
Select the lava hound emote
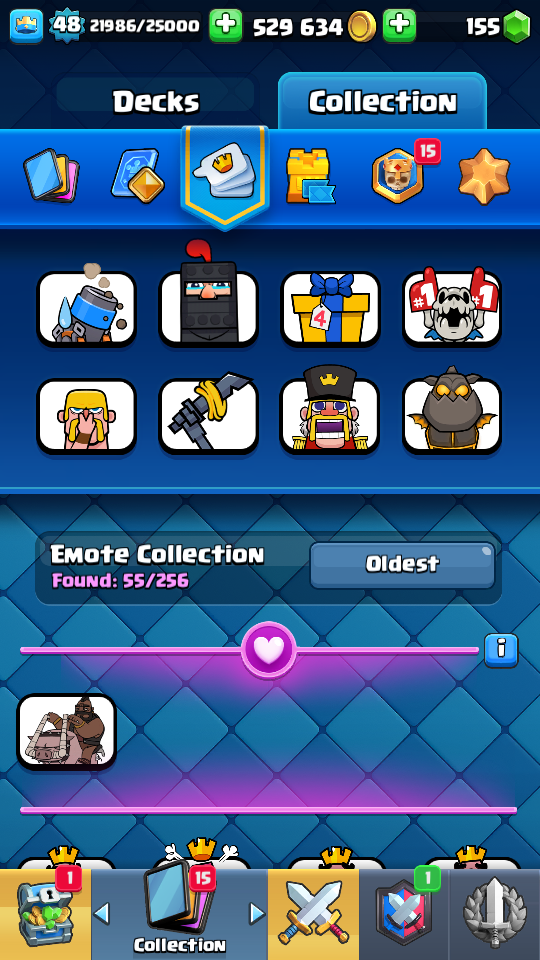coord(452,412)
